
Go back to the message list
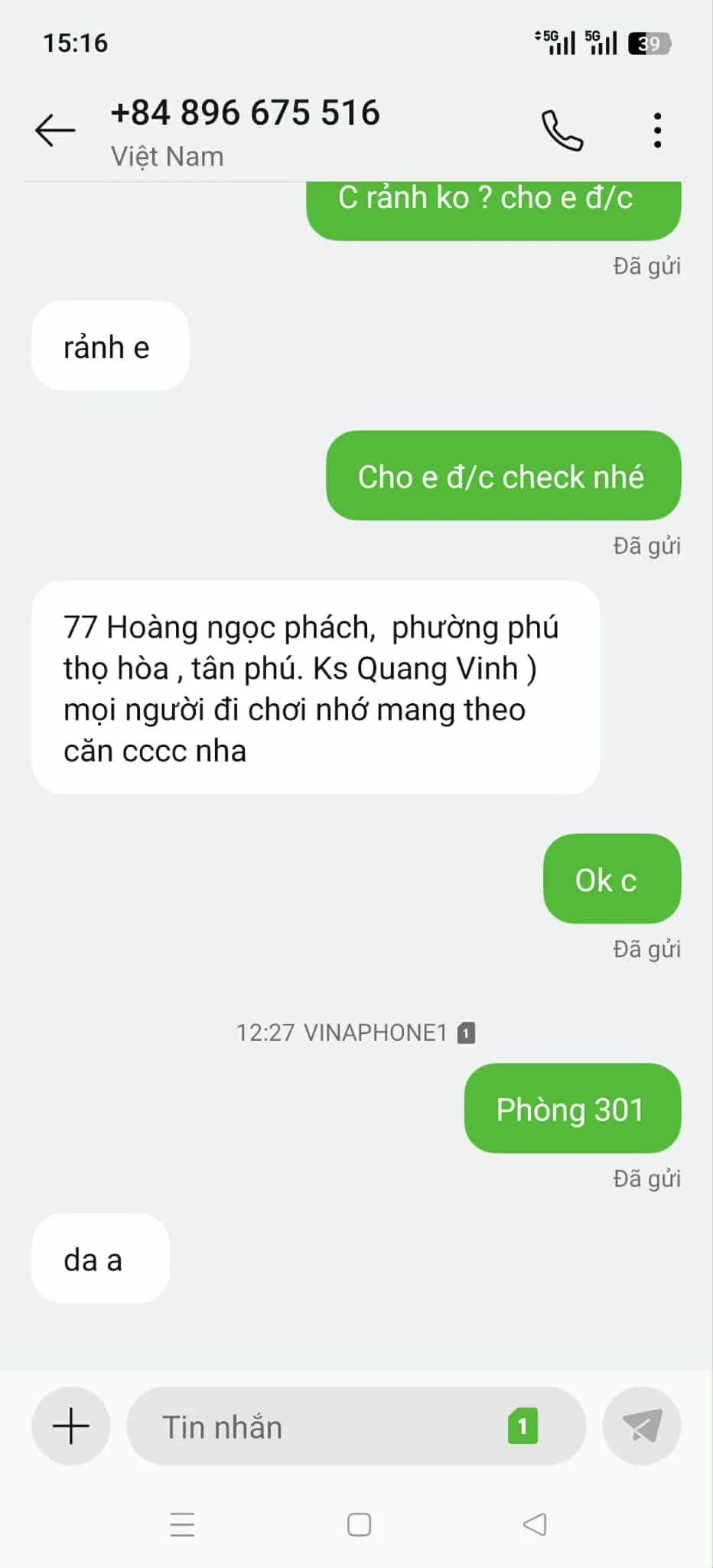[55, 130]
